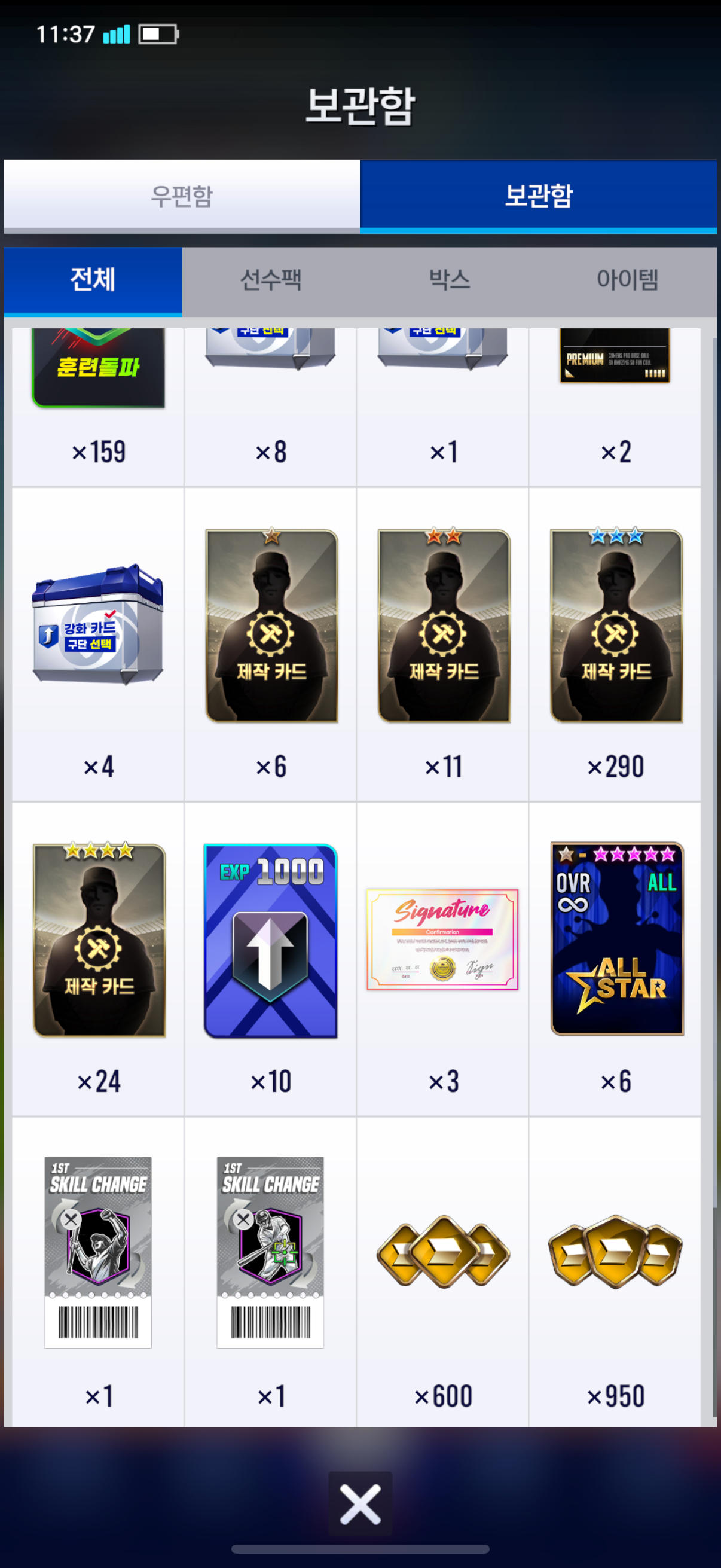Filter items by 선수팩

[271, 280]
